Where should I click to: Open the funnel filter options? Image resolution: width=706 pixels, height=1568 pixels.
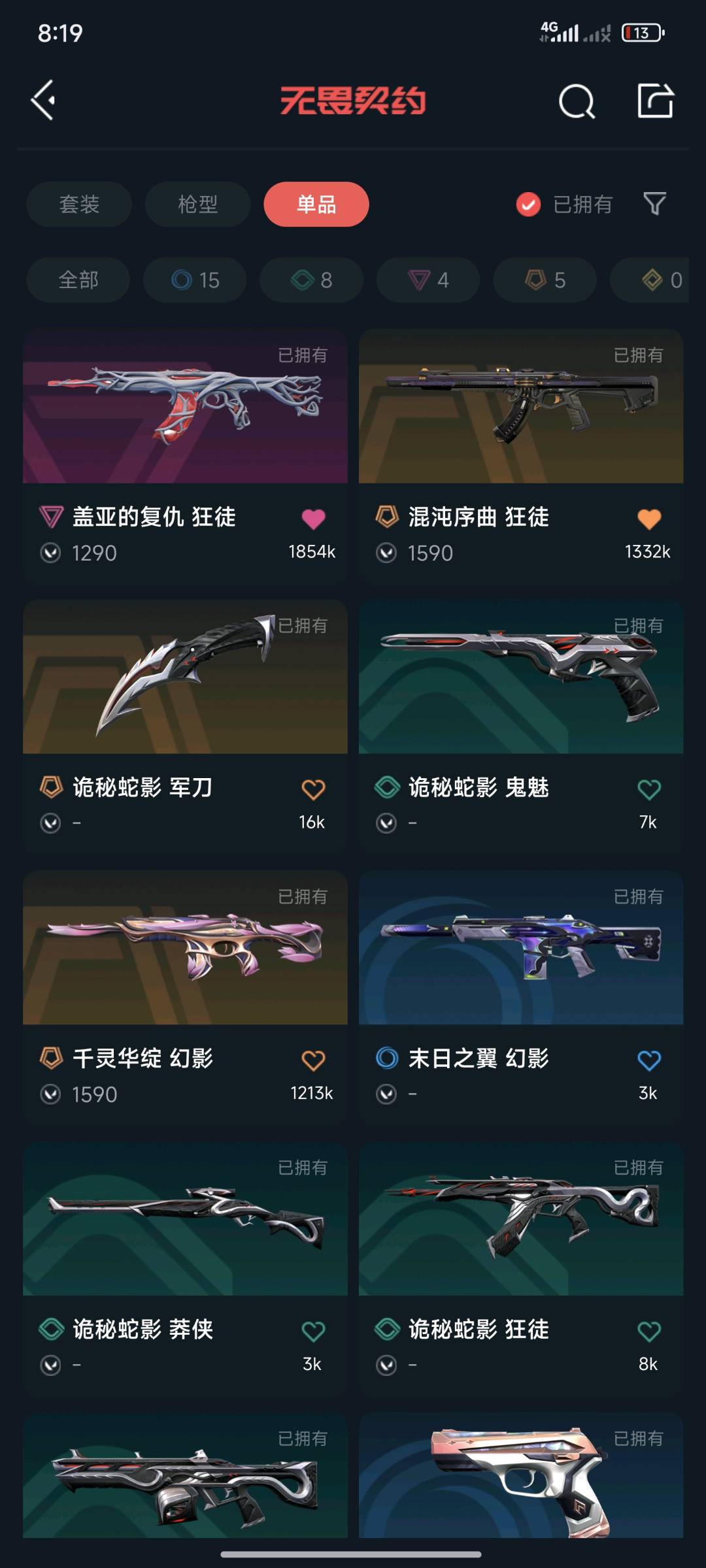click(654, 204)
